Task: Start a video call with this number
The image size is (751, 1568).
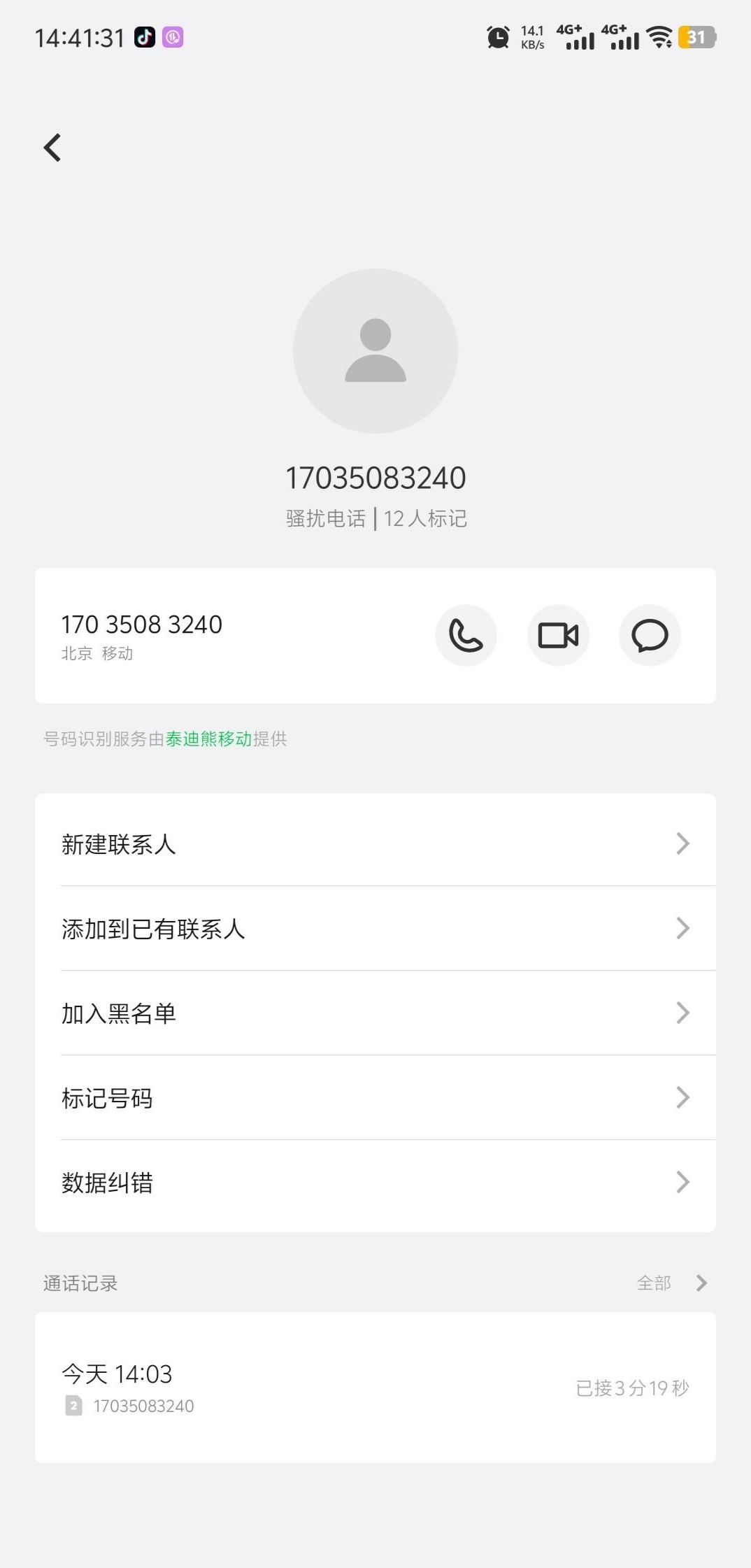Action: point(558,636)
